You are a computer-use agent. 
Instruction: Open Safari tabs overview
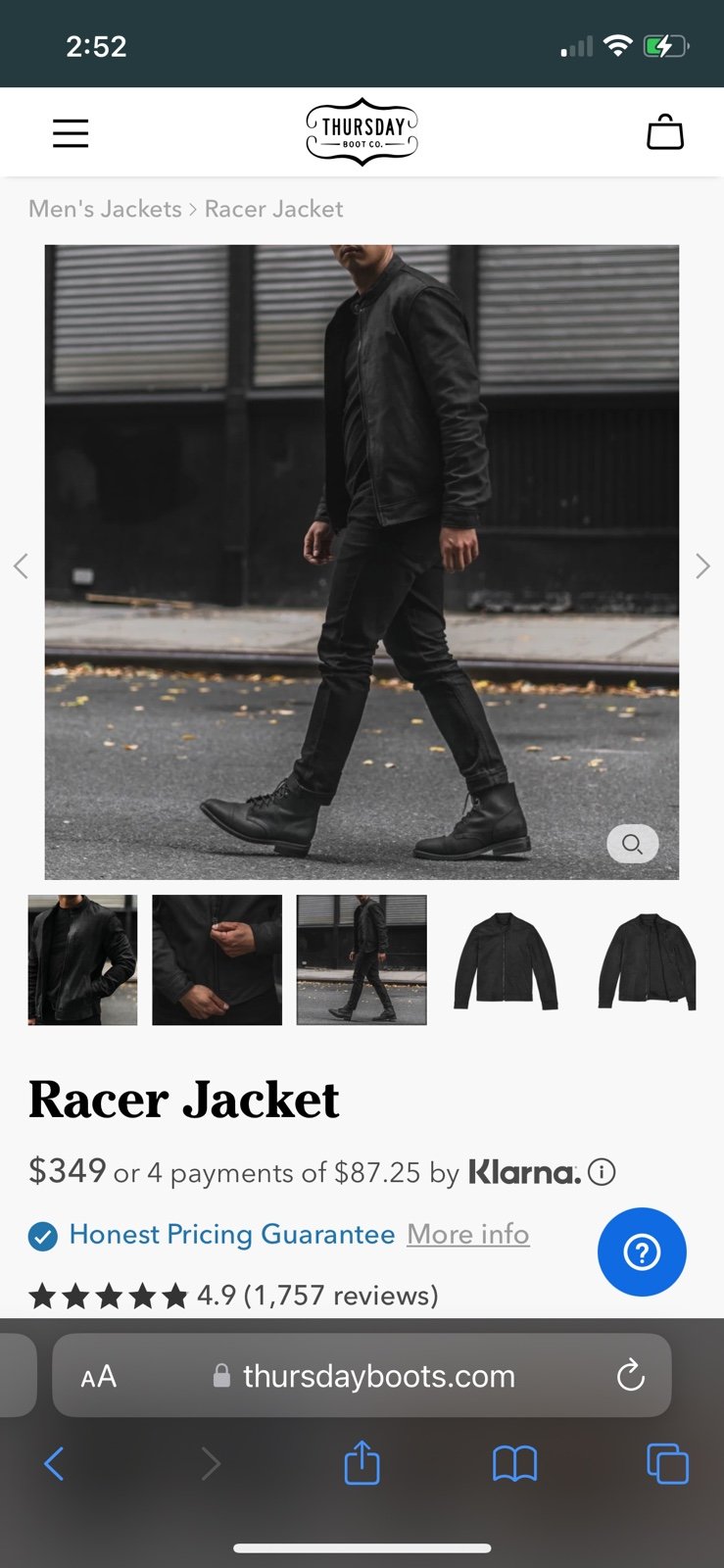pyautogui.click(x=668, y=1464)
